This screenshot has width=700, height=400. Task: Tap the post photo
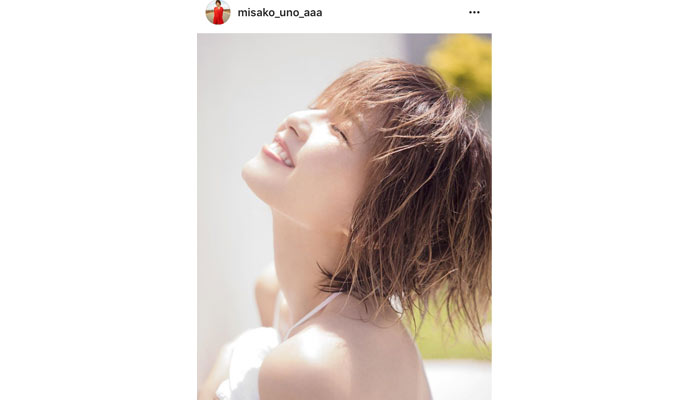344,216
